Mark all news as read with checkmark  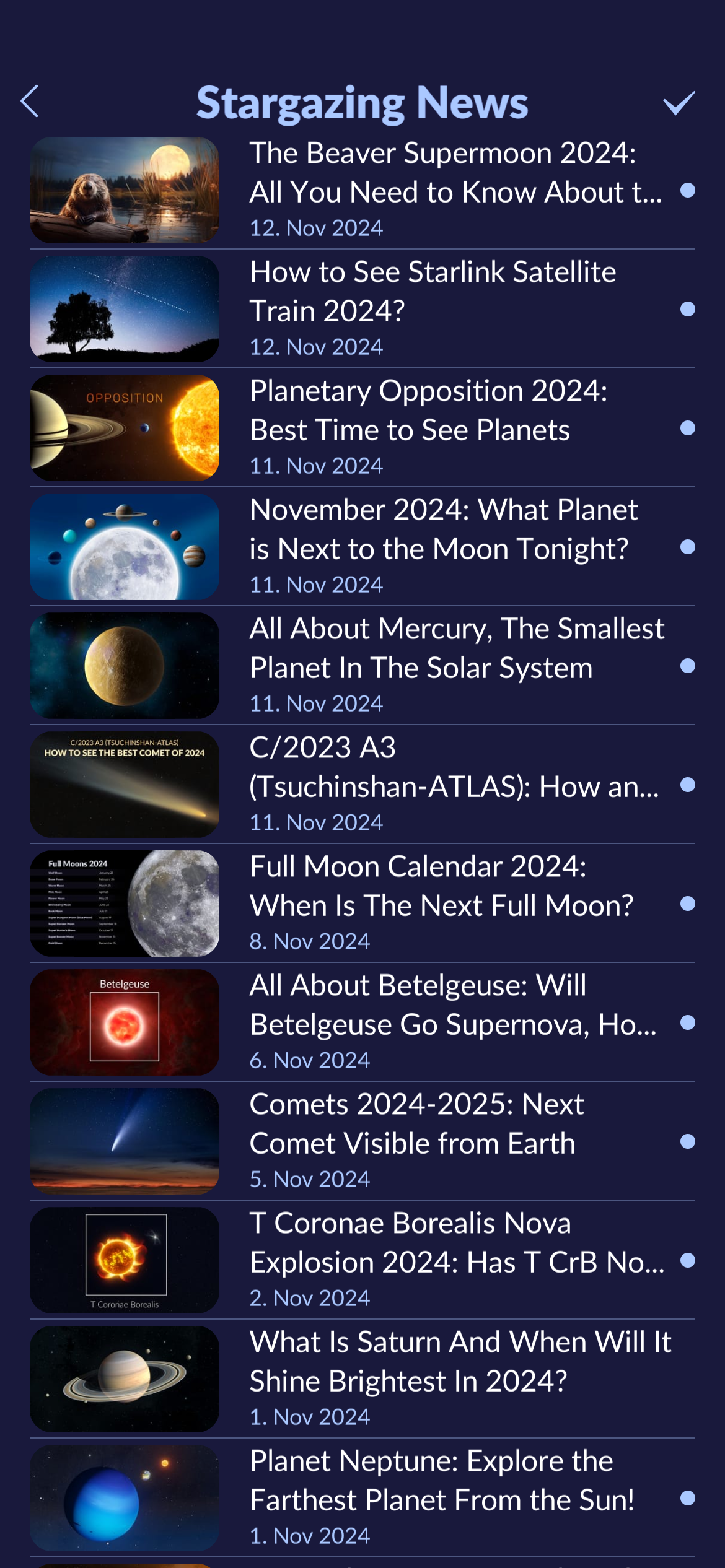[x=679, y=103]
